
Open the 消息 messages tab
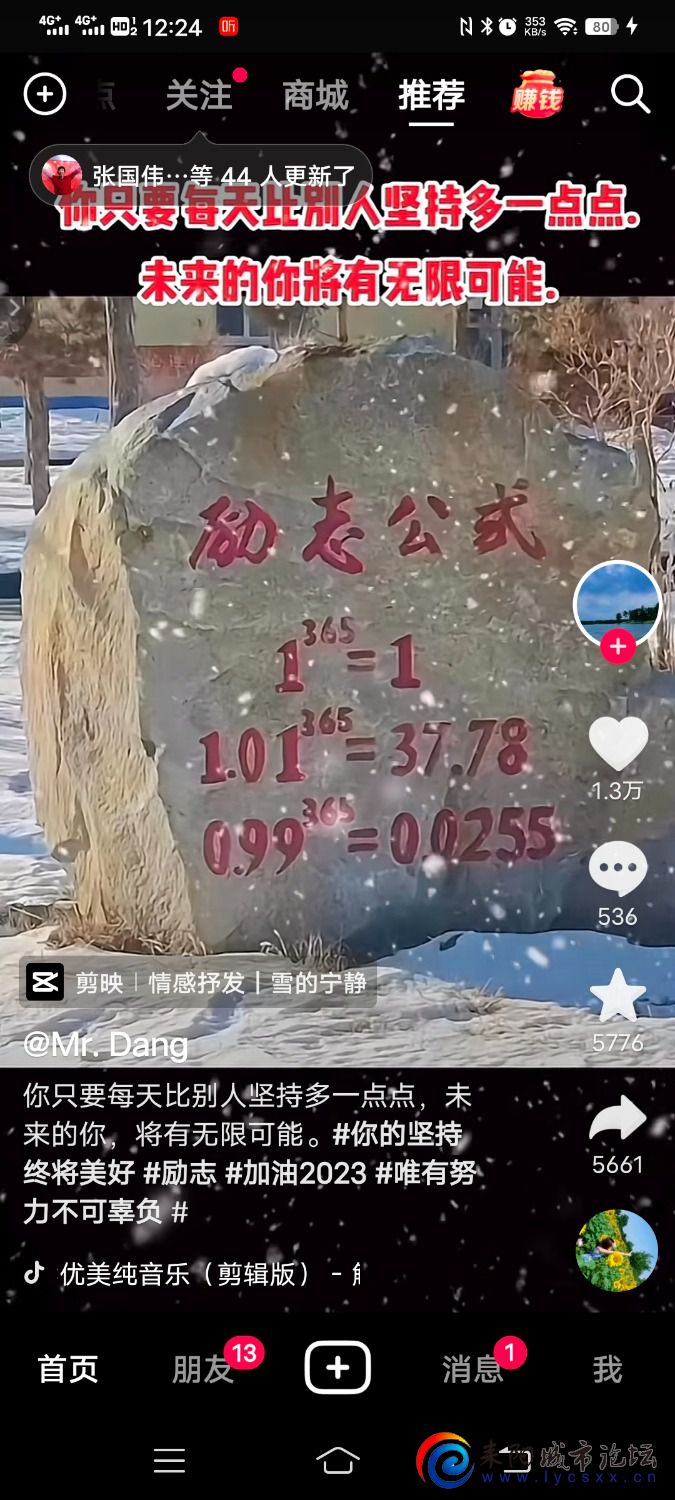[471, 1369]
